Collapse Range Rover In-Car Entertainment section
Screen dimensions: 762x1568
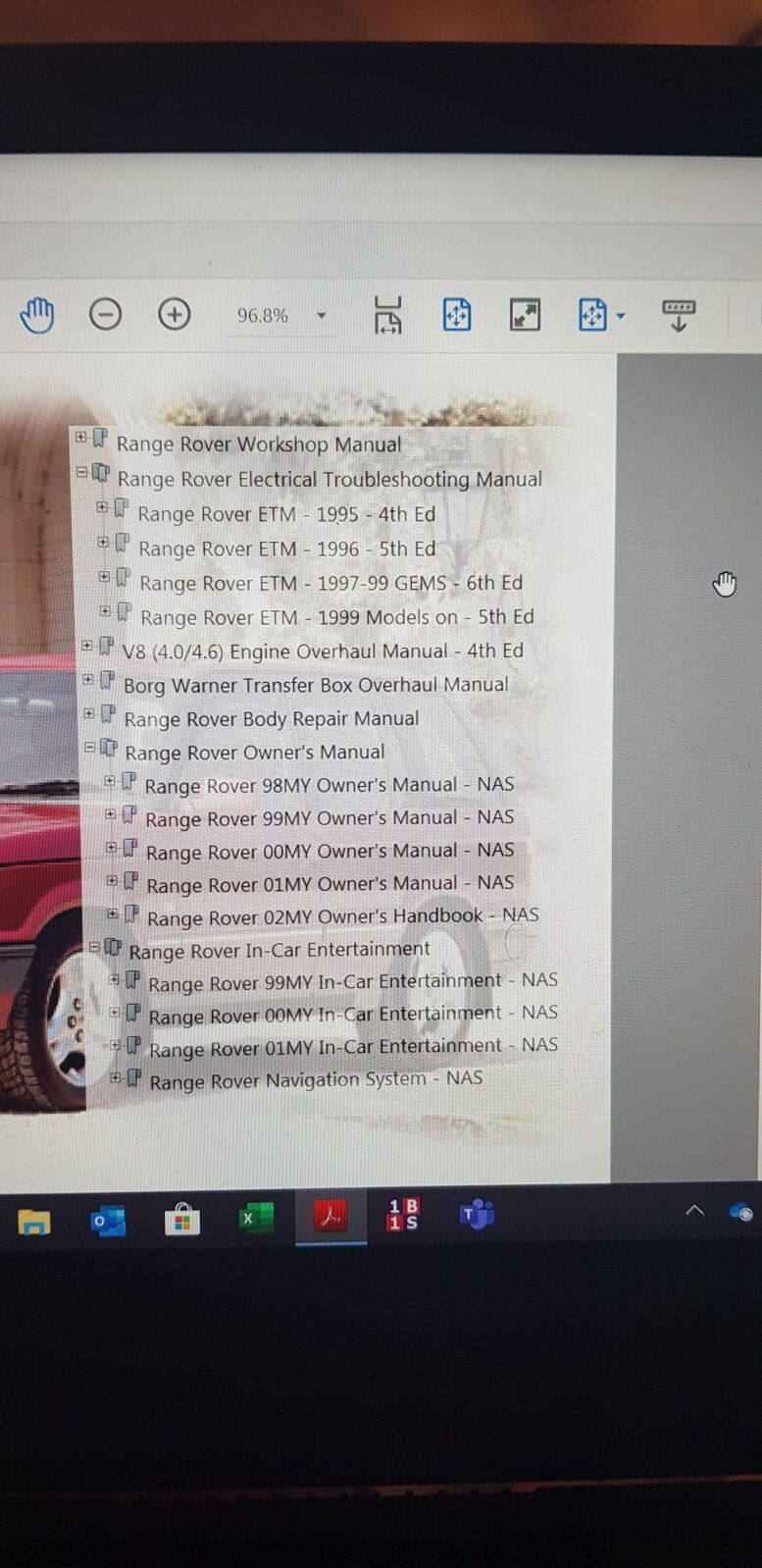click(95, 947)
